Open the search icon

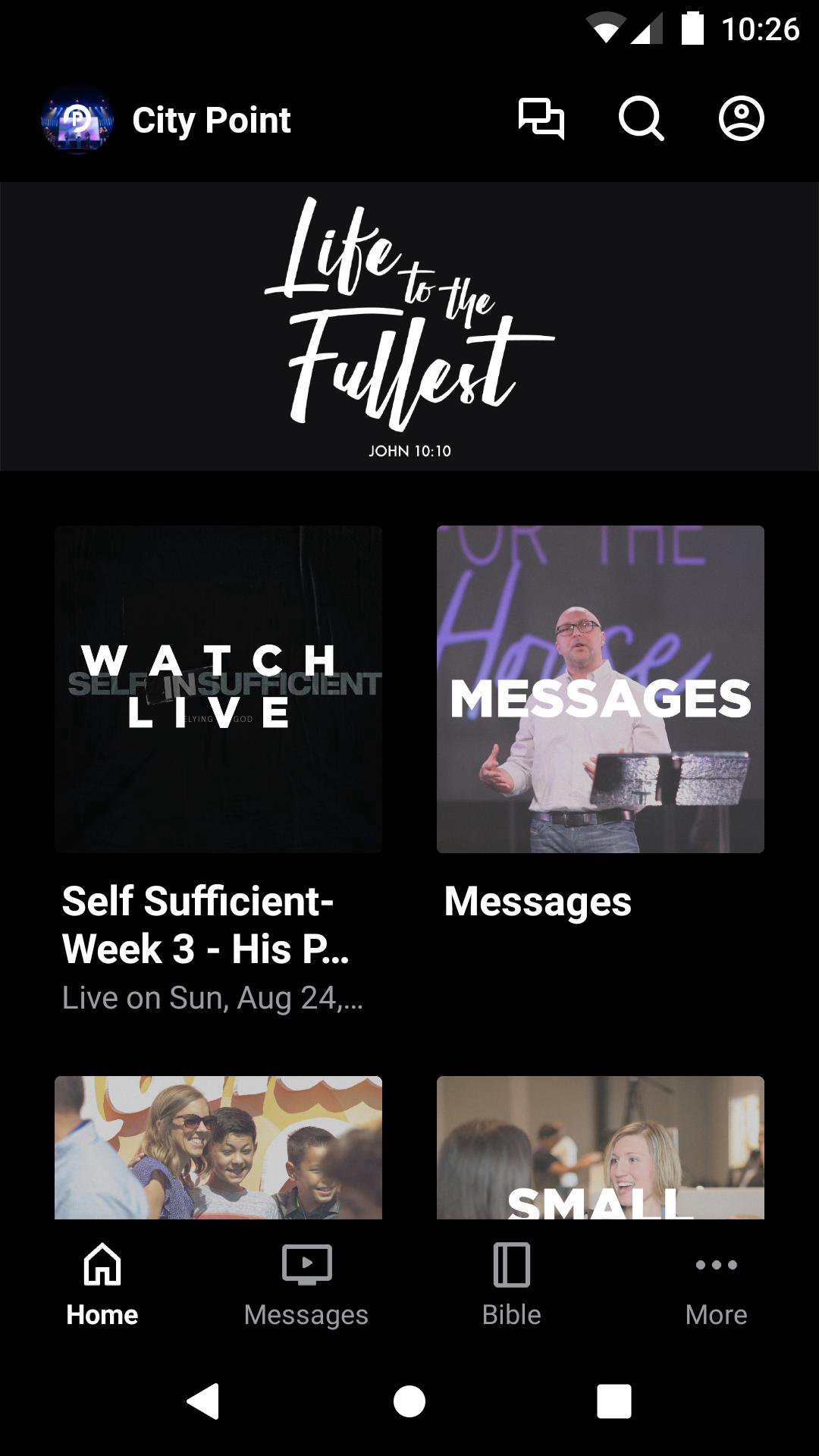(x=641, y=119)
